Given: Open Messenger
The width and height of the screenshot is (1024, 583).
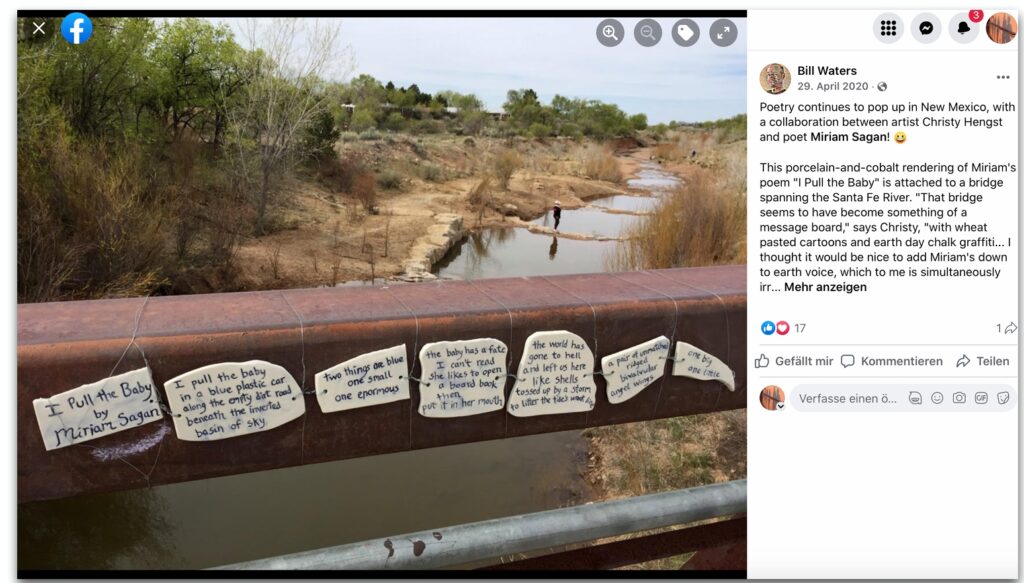Looking at the screenshot, I should [926, 28].
